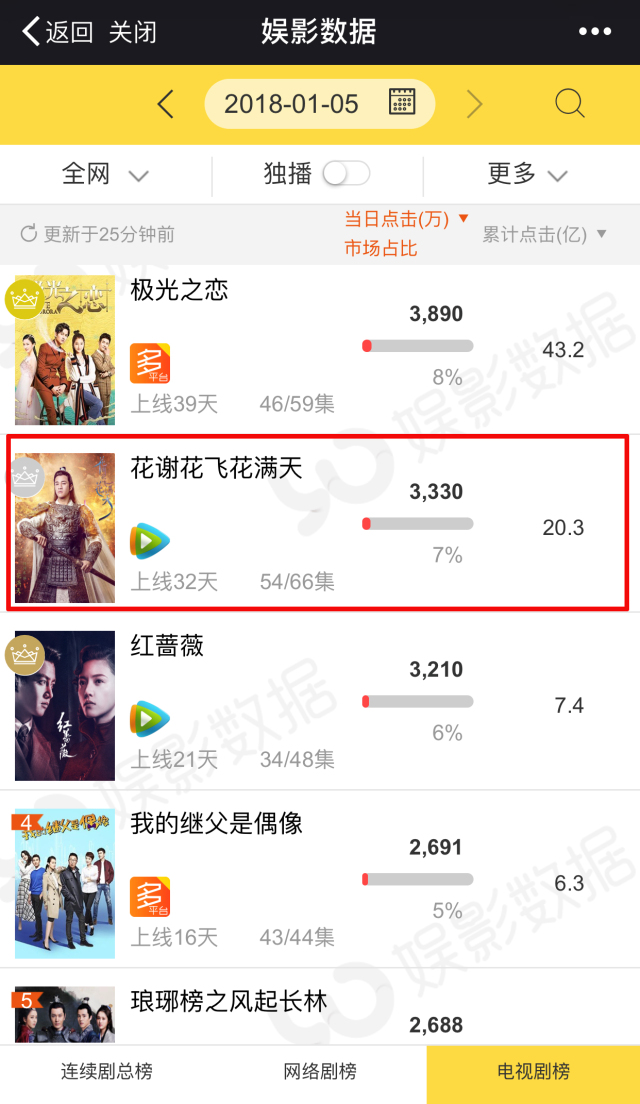640x1104 pixels.
Task: Go to the previous date
Action: (166, 104)
